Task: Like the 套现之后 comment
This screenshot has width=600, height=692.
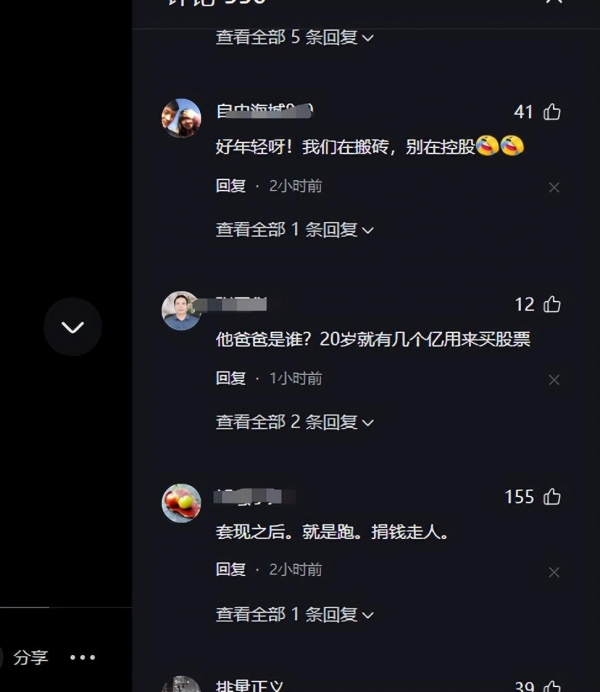Action: [552, 497]
